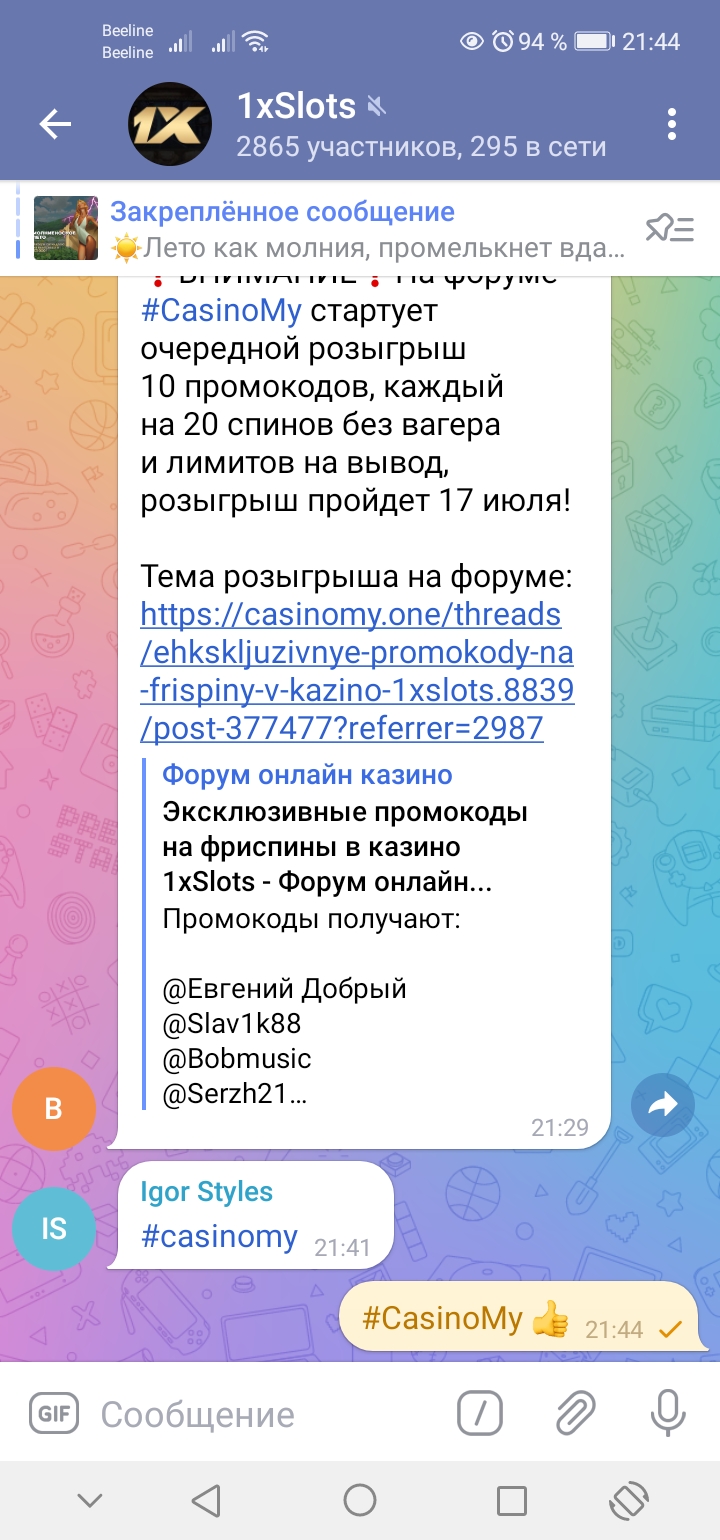Open the pinned message banner

[330, 228]
